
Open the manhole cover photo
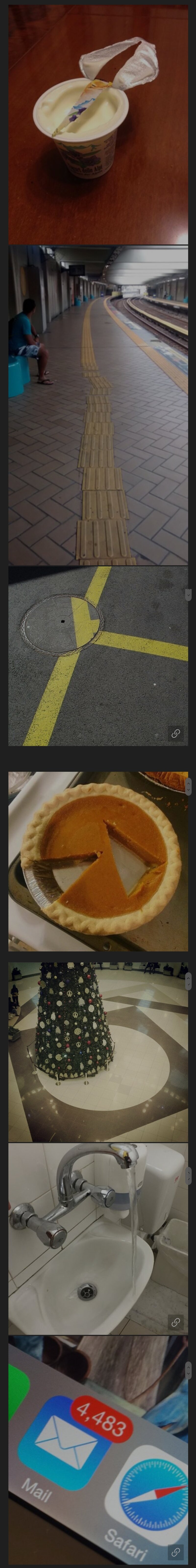(x=98, y=656)
